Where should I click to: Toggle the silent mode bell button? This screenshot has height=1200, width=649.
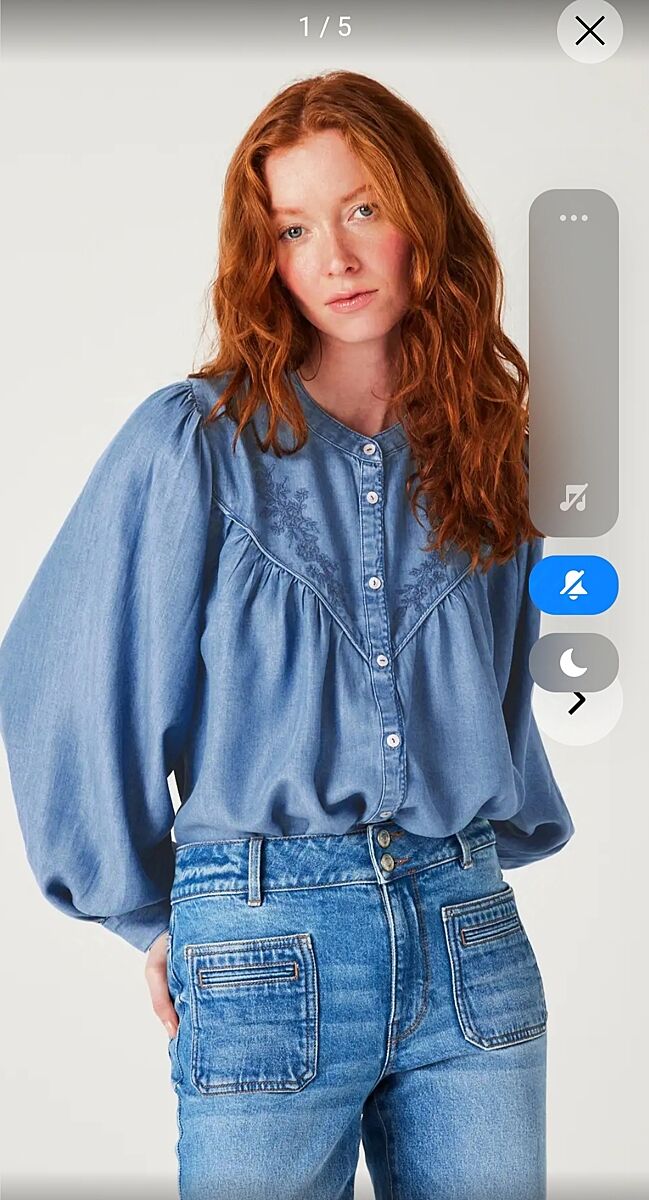(x=573, y=586)
